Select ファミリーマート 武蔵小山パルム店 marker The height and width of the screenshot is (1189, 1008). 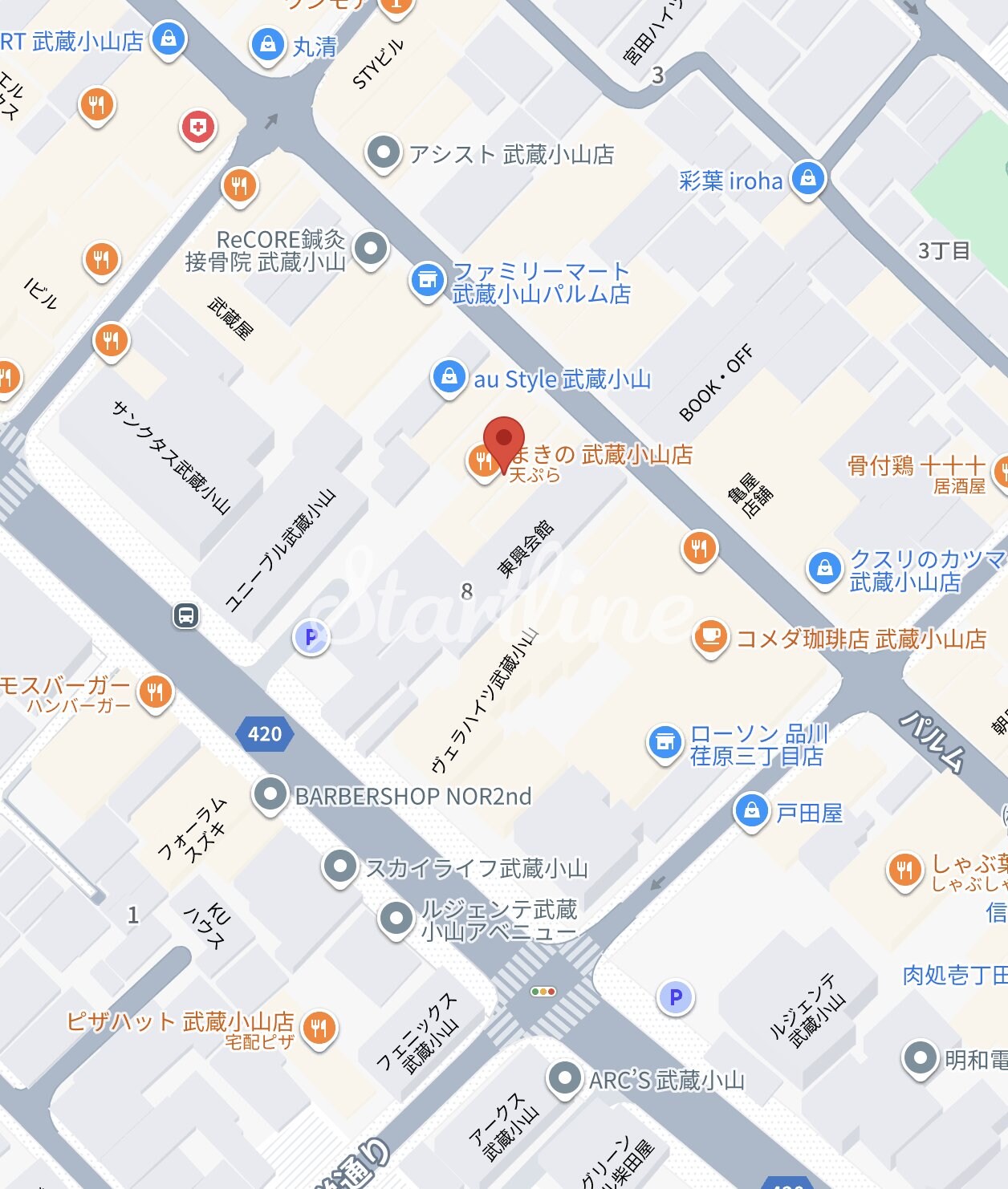pos(428,280)
